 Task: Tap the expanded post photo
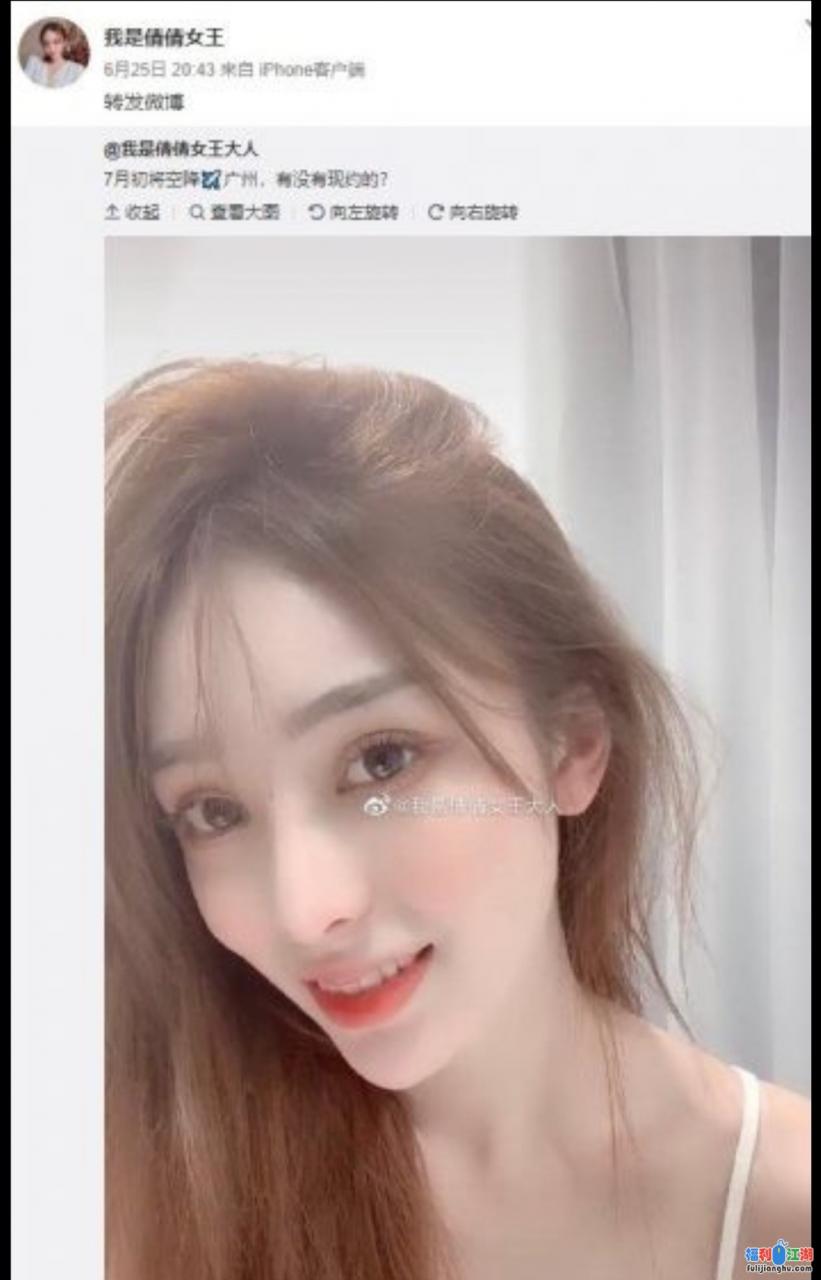[x=457, y=750]
